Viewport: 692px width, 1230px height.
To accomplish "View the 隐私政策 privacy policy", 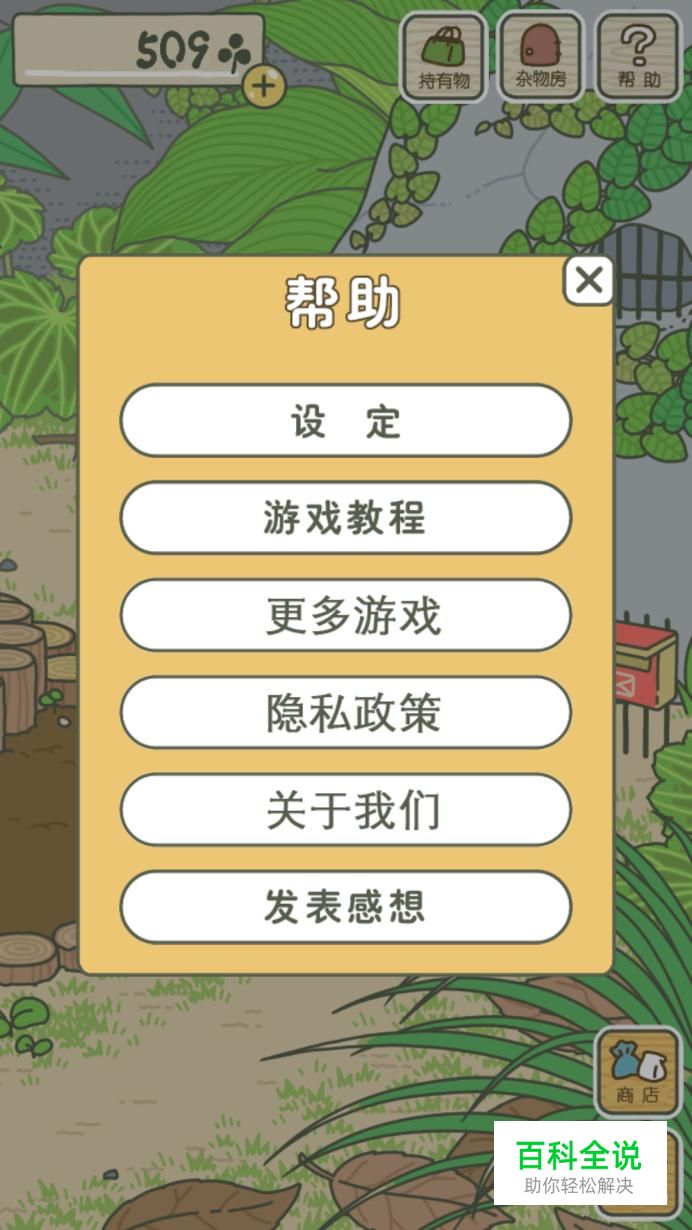I will pyautogui.click(x=345, y=712).
